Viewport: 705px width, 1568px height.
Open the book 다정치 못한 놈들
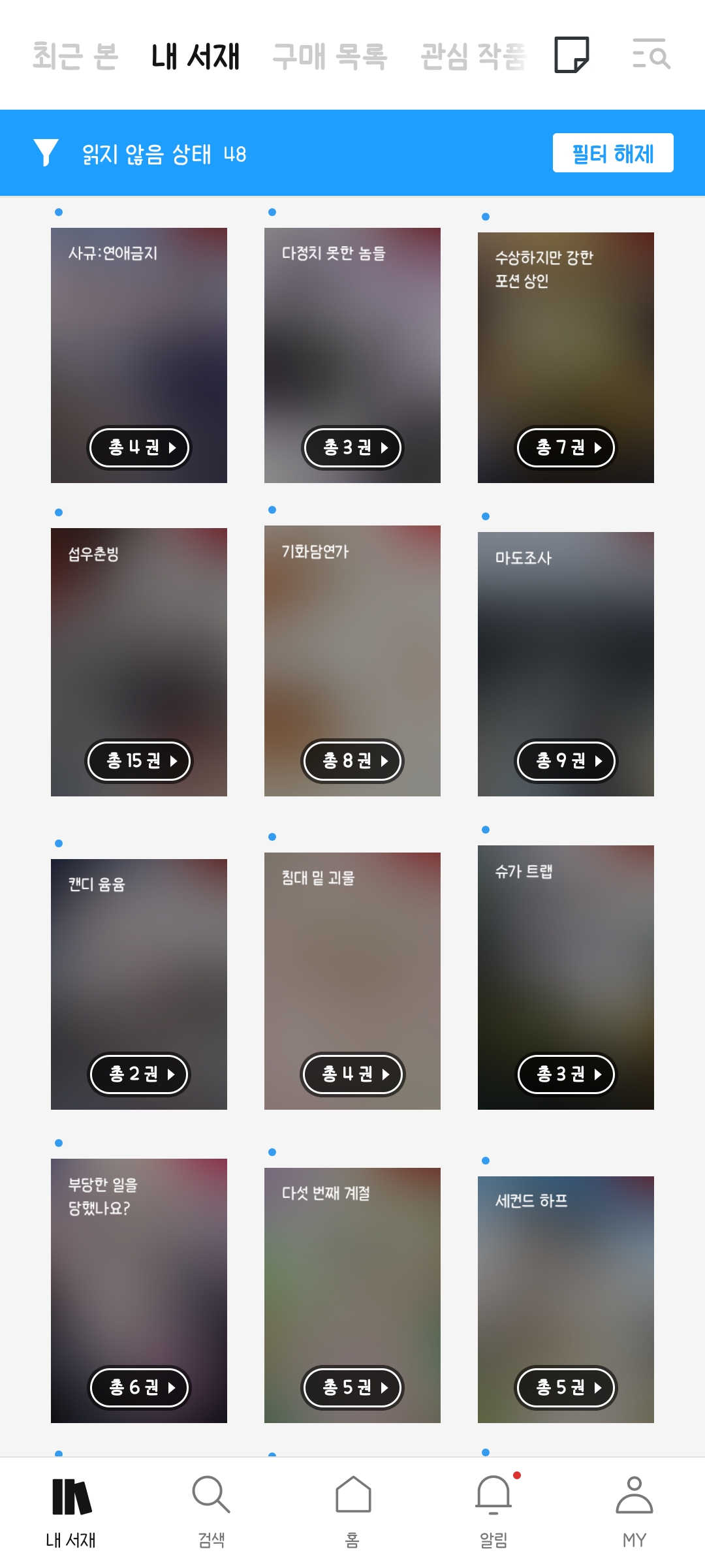(x=352, y=339)
